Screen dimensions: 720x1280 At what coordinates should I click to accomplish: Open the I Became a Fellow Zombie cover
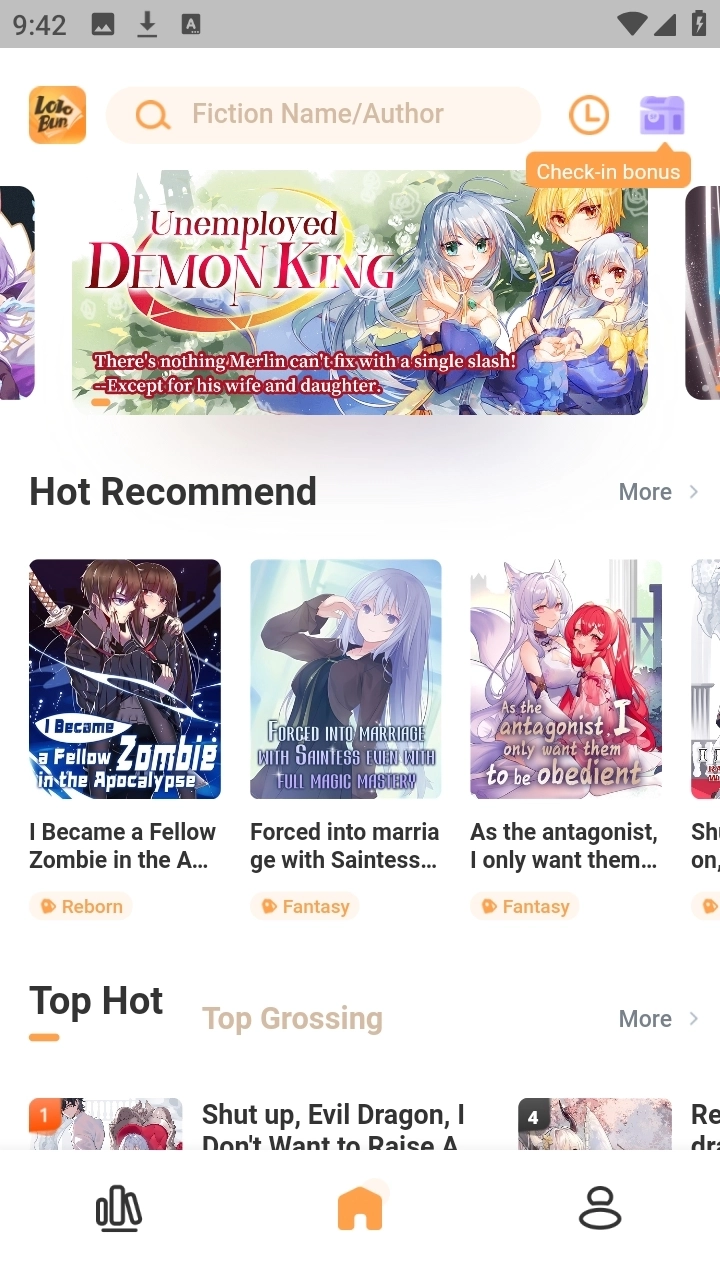124,678
